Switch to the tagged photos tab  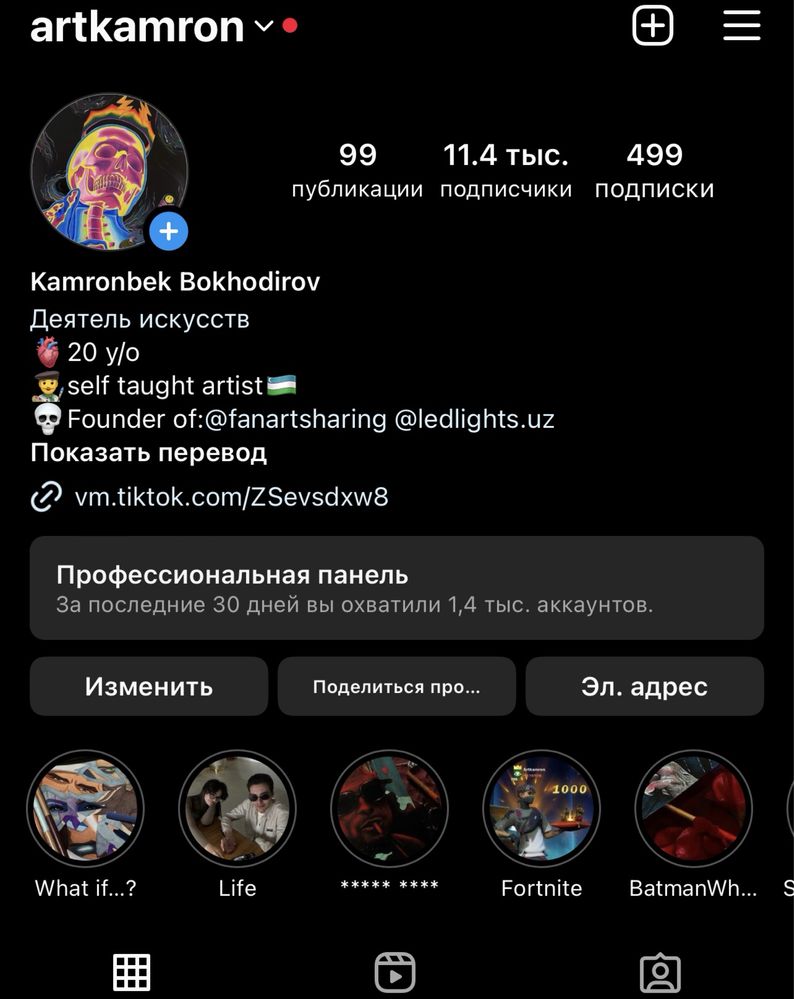(x=660, y=971)
